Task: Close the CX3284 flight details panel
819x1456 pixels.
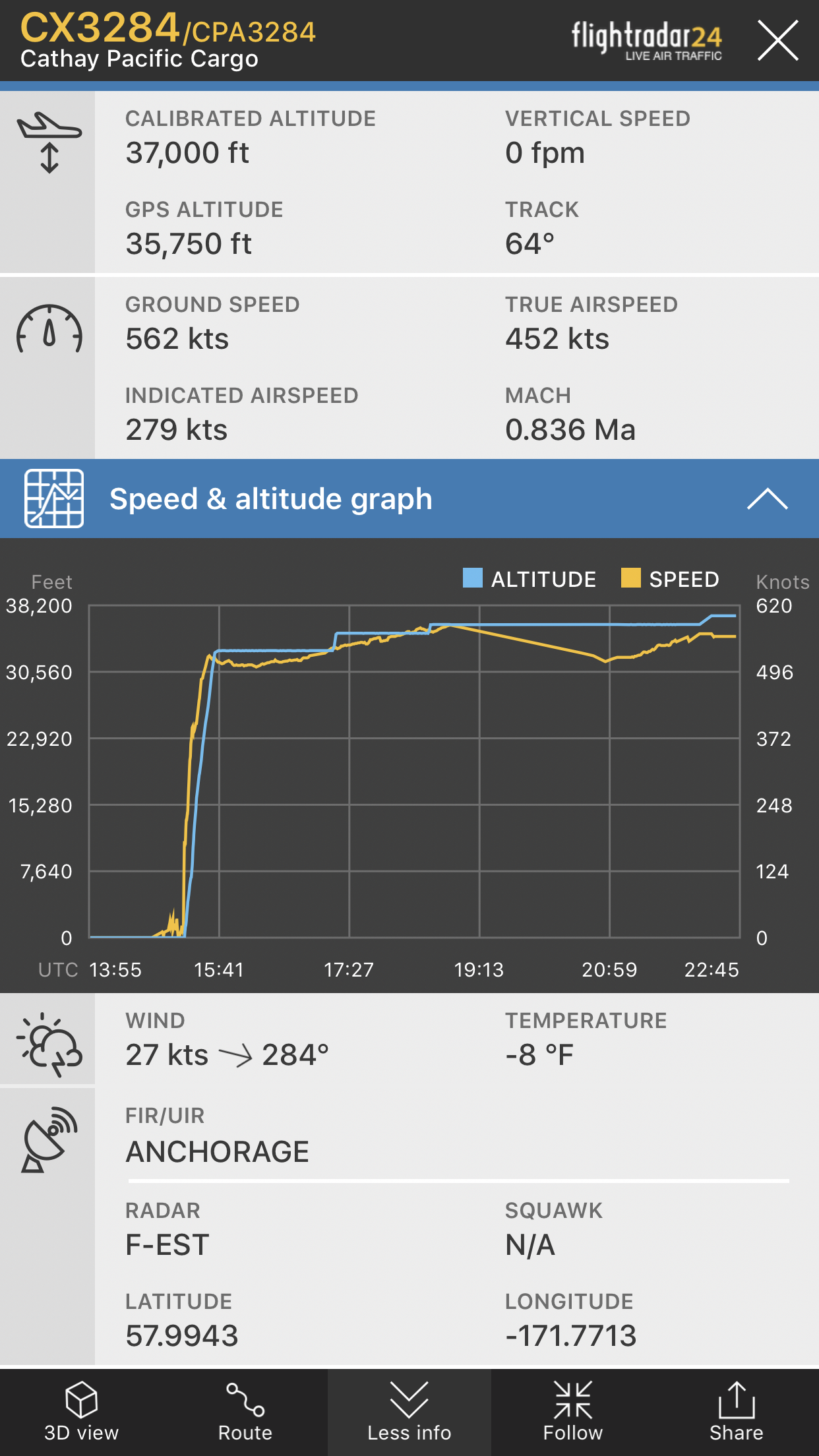Action: pos(778,40)
